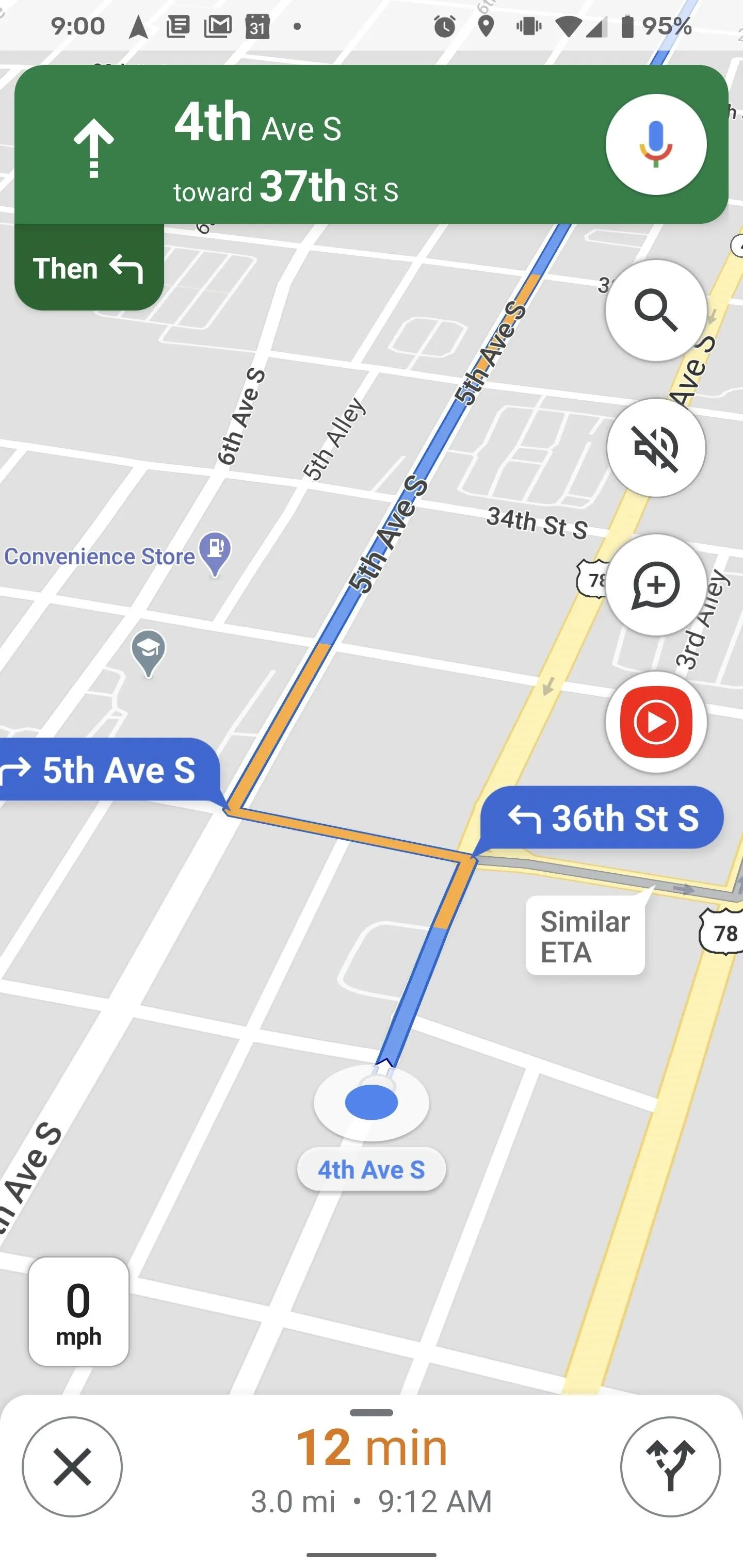Viewport: 743px width, 1568px height.
Task: Open search along route
Action: [x=656, y=311]
